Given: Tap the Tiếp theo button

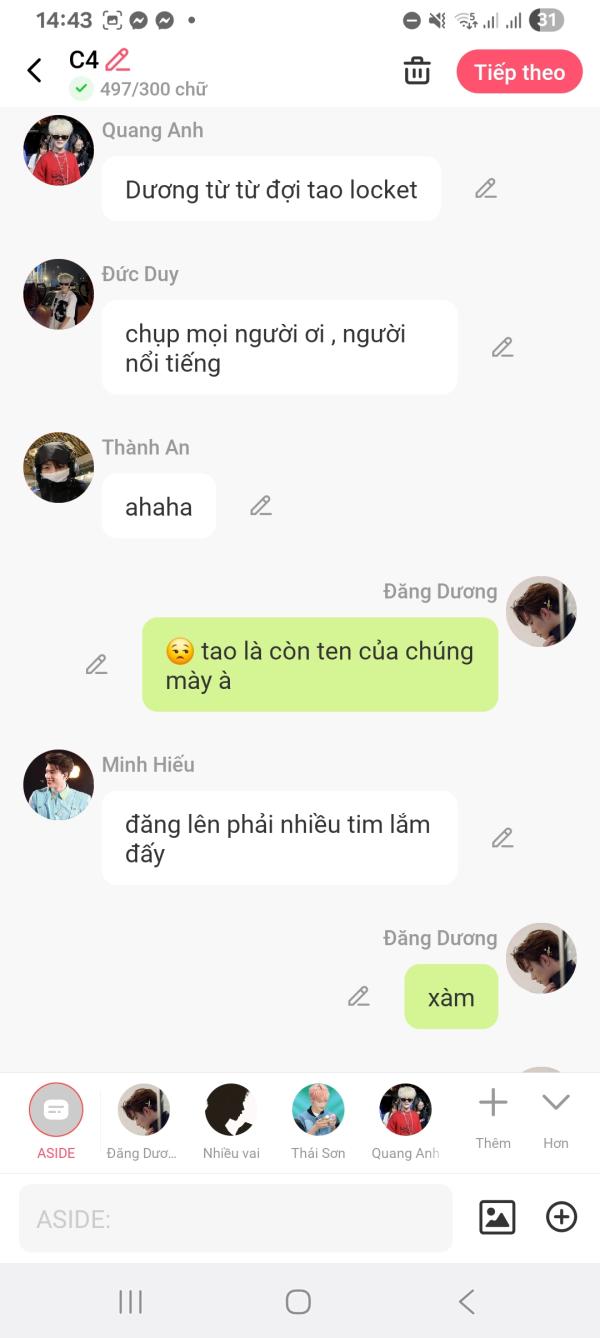Looking at the screenshot, I should (x=519, y=72).
